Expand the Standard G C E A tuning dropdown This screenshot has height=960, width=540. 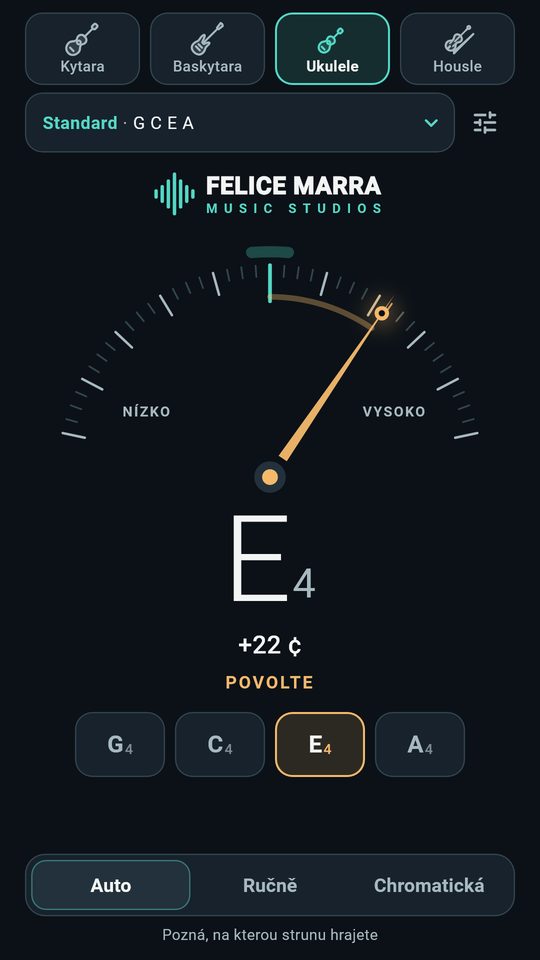coord(239,122)
